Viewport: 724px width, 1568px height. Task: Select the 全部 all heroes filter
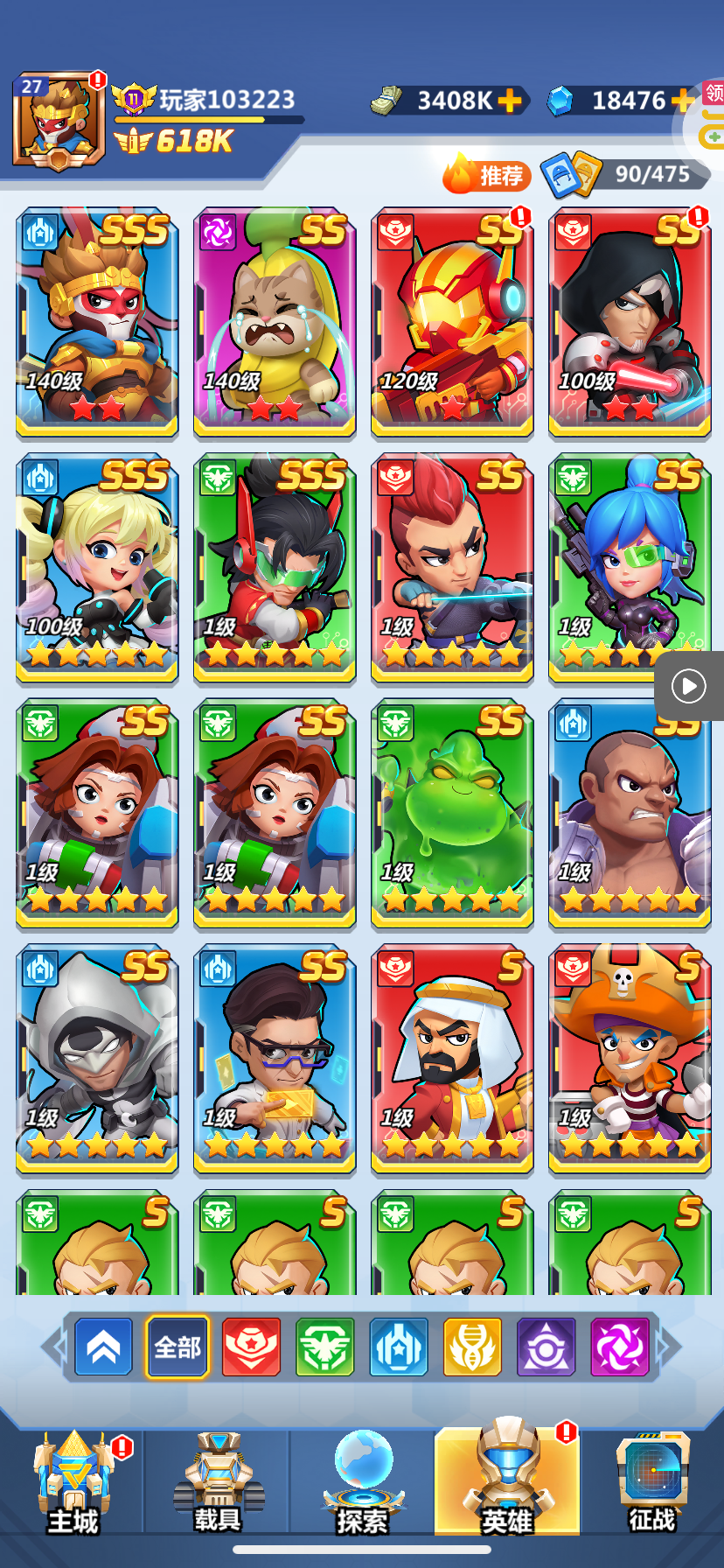[178, 1347]
